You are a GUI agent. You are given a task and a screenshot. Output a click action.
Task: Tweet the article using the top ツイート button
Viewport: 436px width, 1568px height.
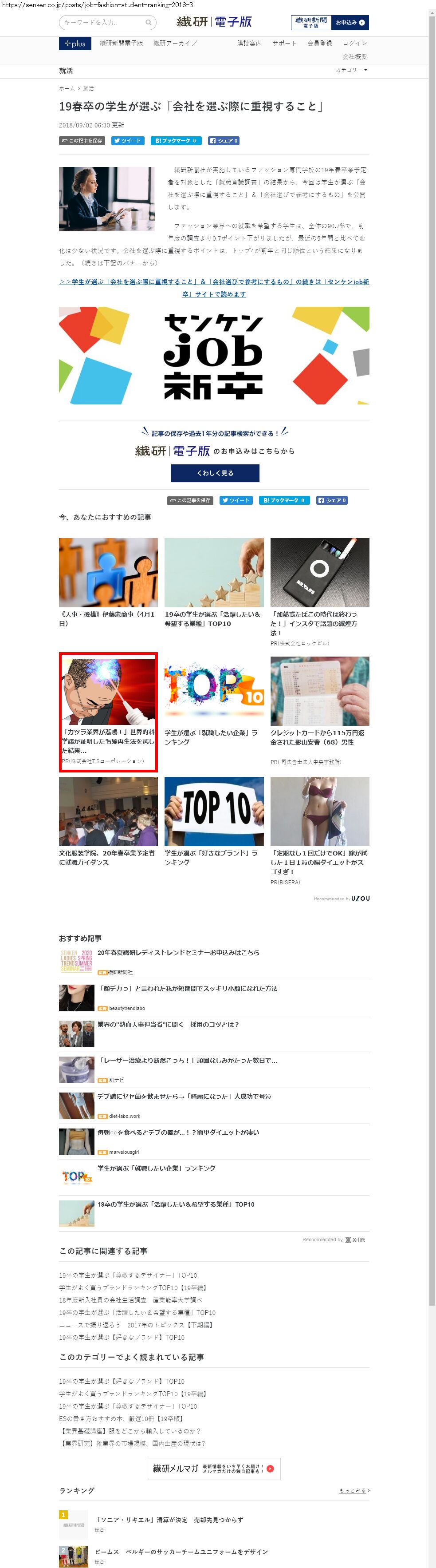coord(128,141)
